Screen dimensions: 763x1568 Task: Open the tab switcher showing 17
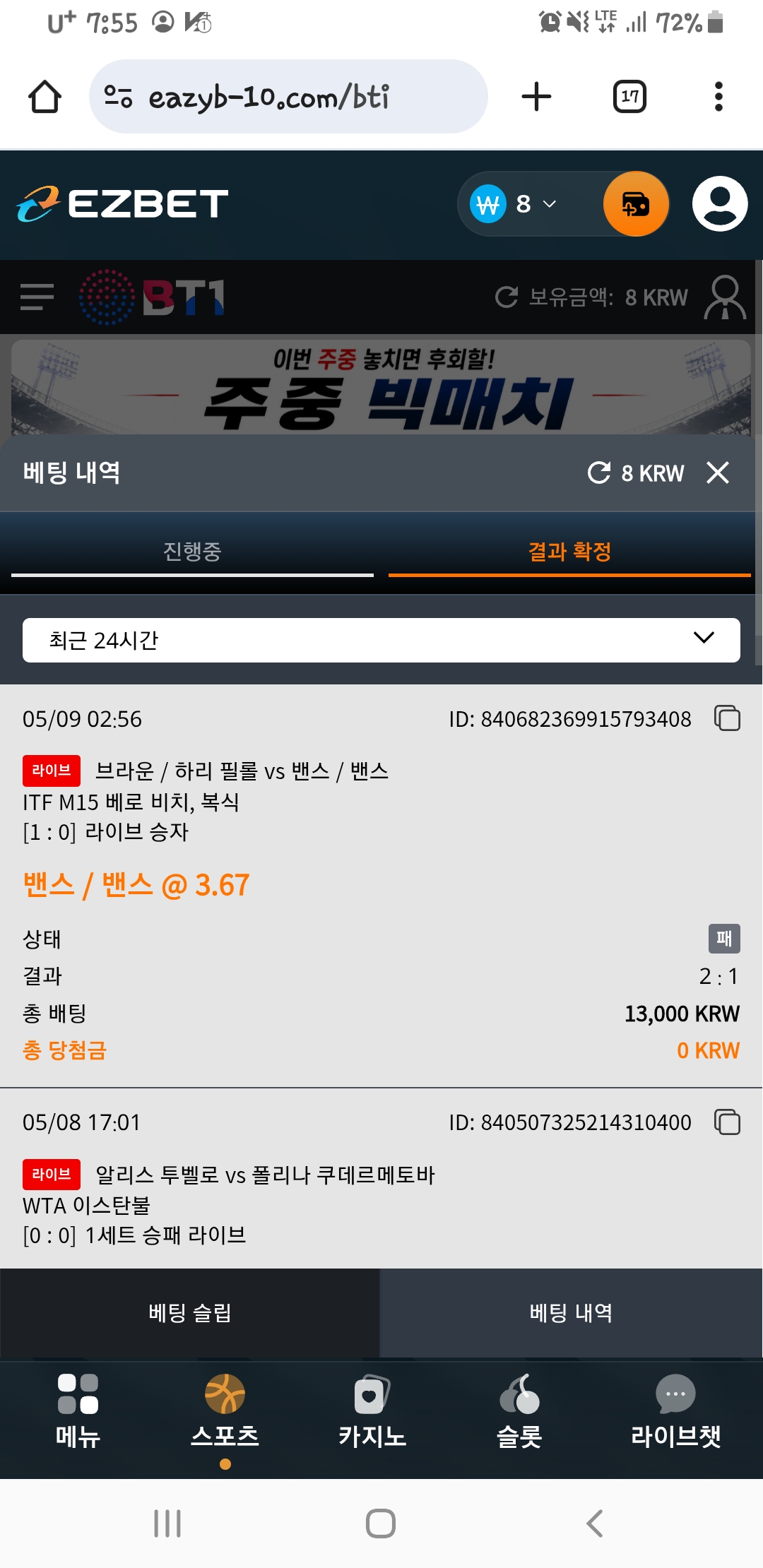click(x=629, y=97)
